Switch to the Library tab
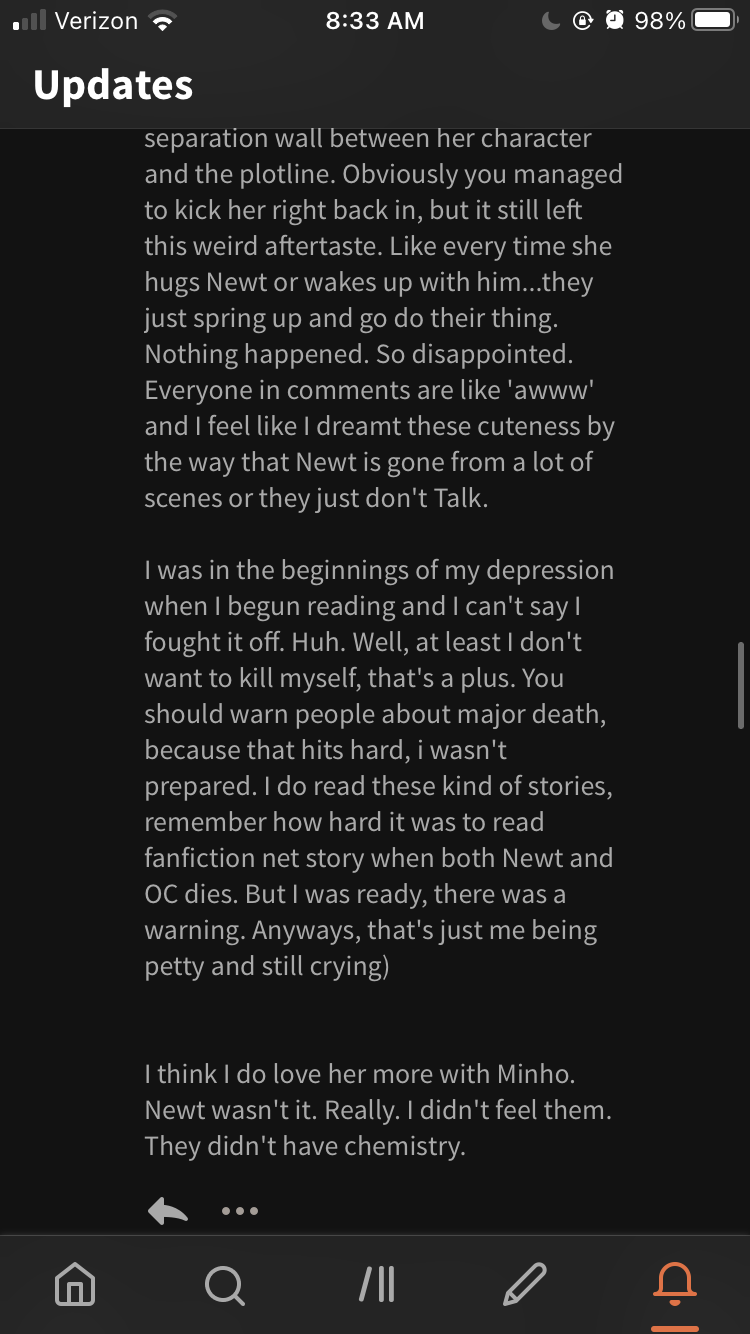The height and width of the screenshot is (1334, 750). coord(377,1283)
